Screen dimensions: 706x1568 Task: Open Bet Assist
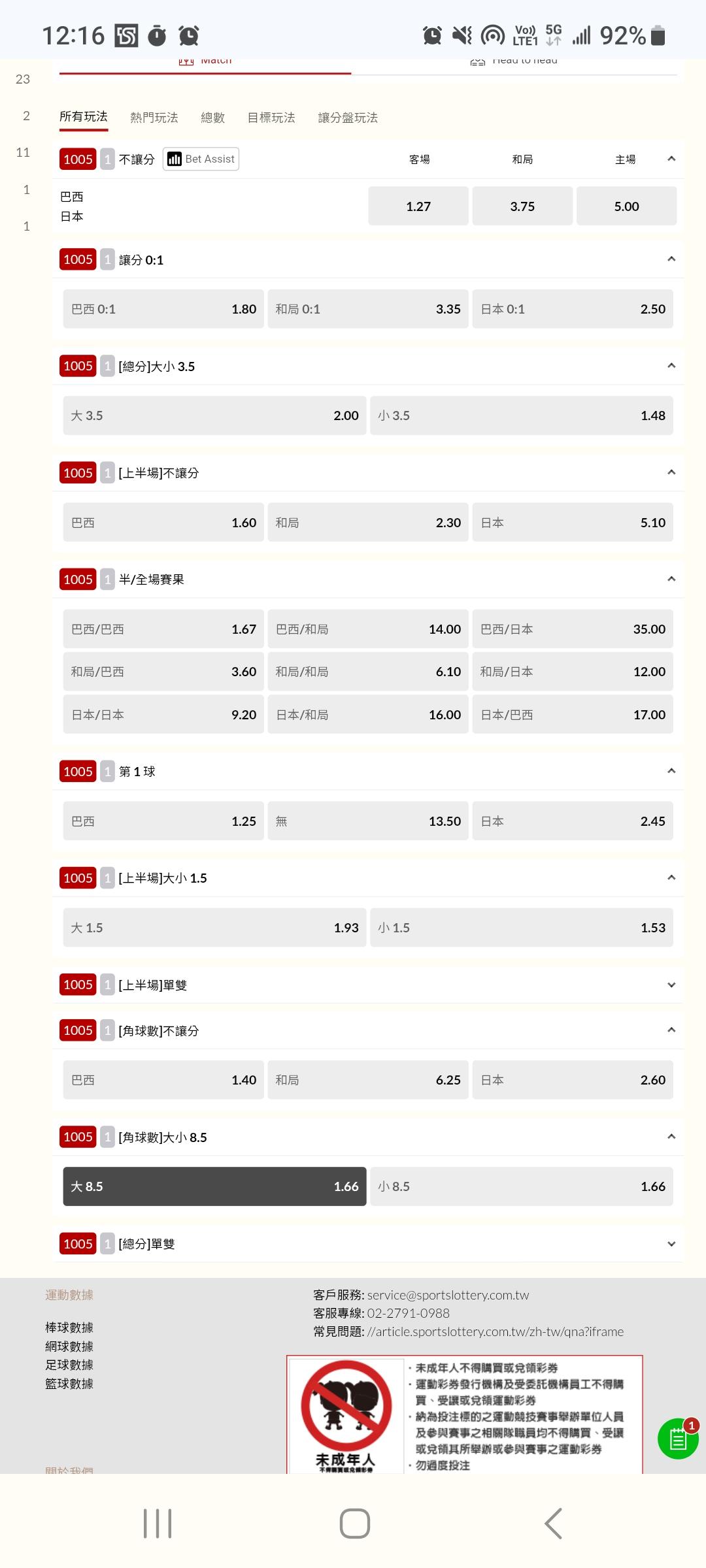point(201,159)
